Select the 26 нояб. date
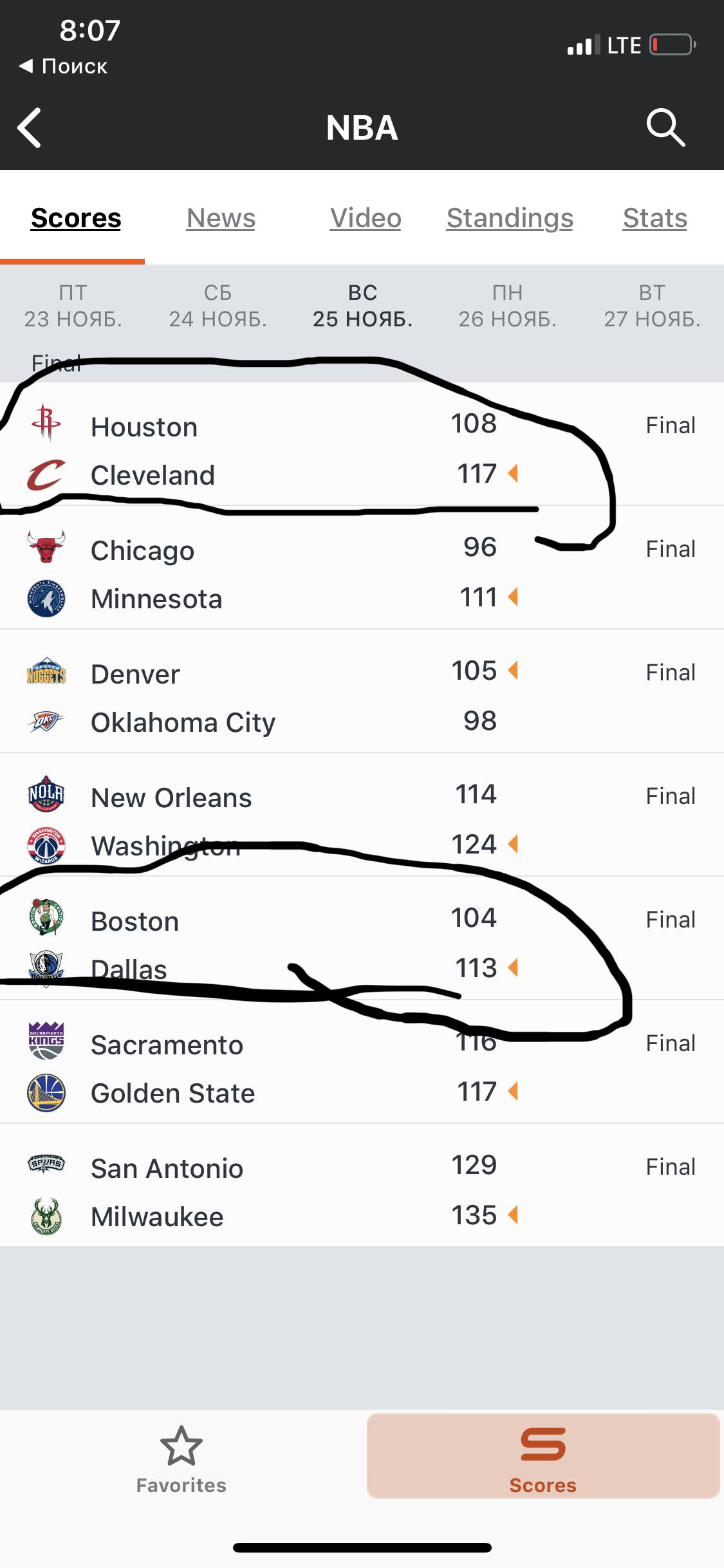The image size is (724, 1568). [x=507, y=306]
